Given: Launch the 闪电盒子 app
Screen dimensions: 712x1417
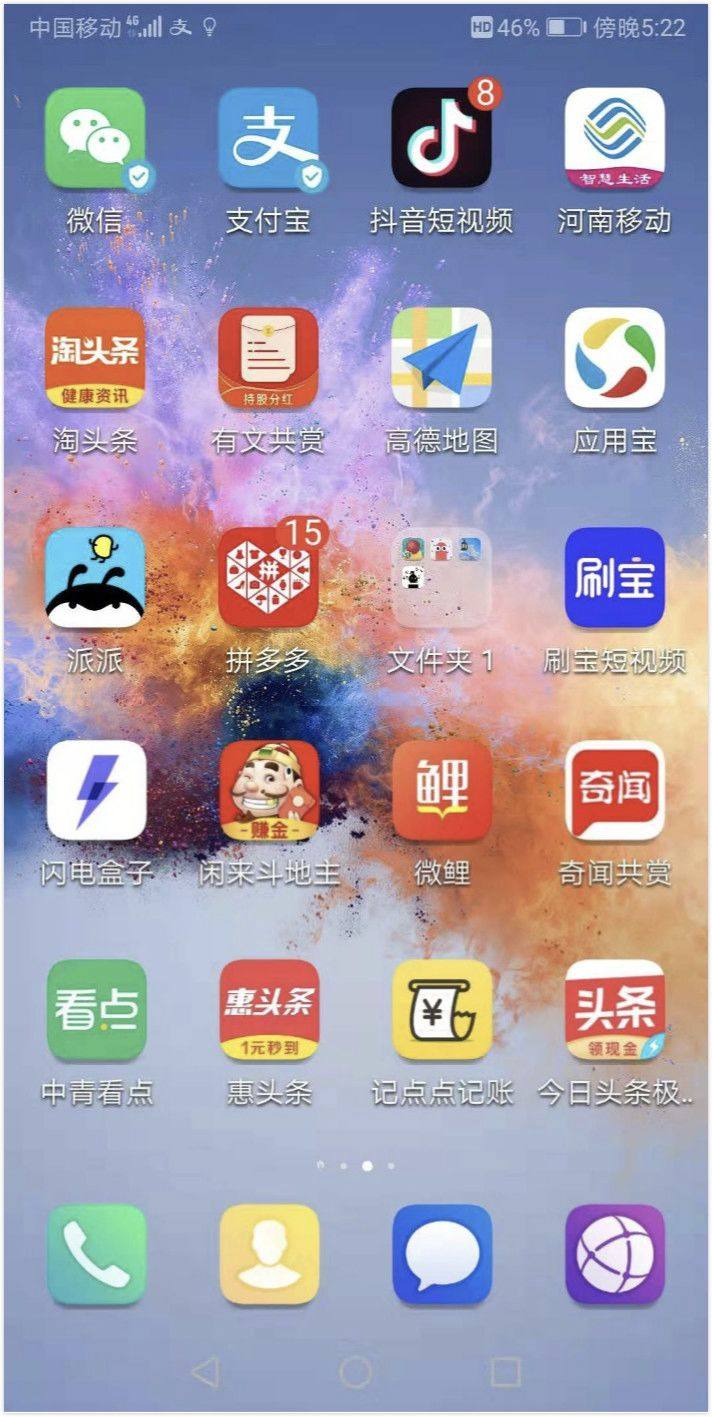Looking at the screenshot, I should point(95,790).
